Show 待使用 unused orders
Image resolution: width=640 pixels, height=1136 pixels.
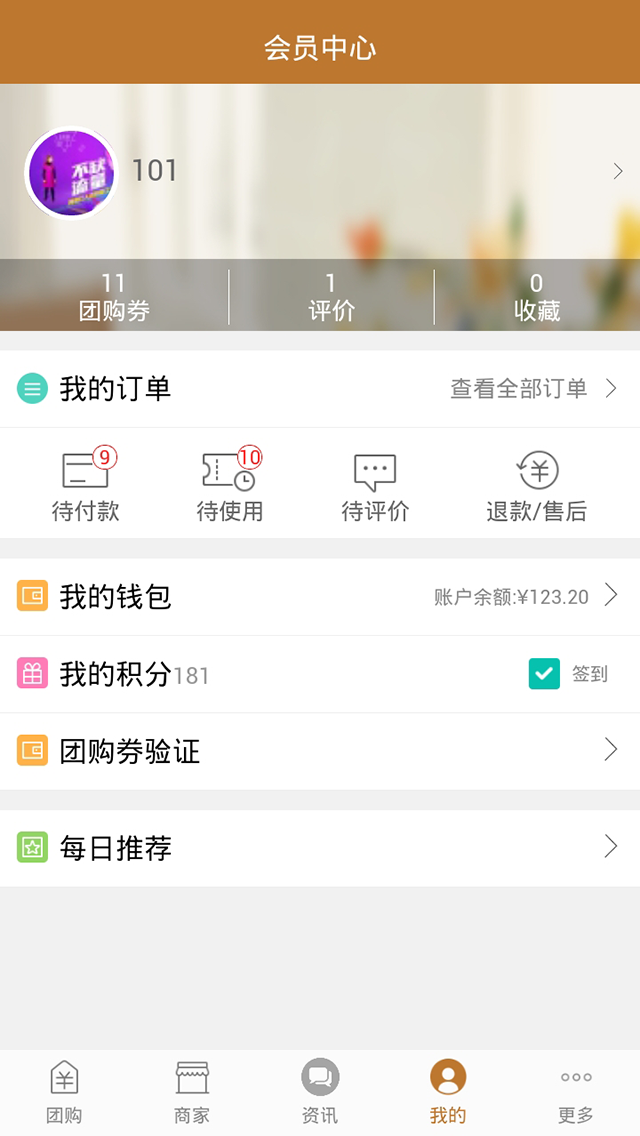230,487
